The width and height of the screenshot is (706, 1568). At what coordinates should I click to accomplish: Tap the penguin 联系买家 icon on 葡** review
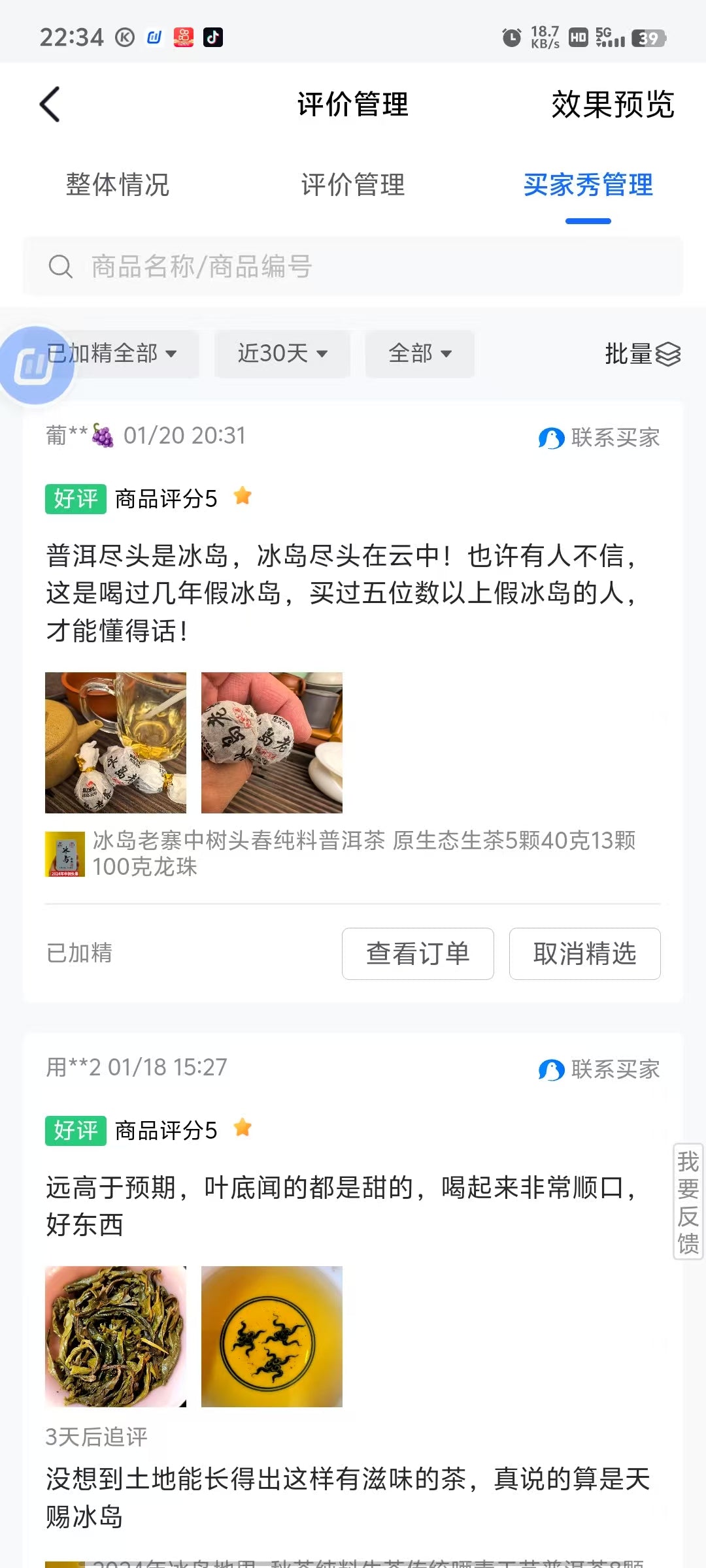(x=551, y=438)
